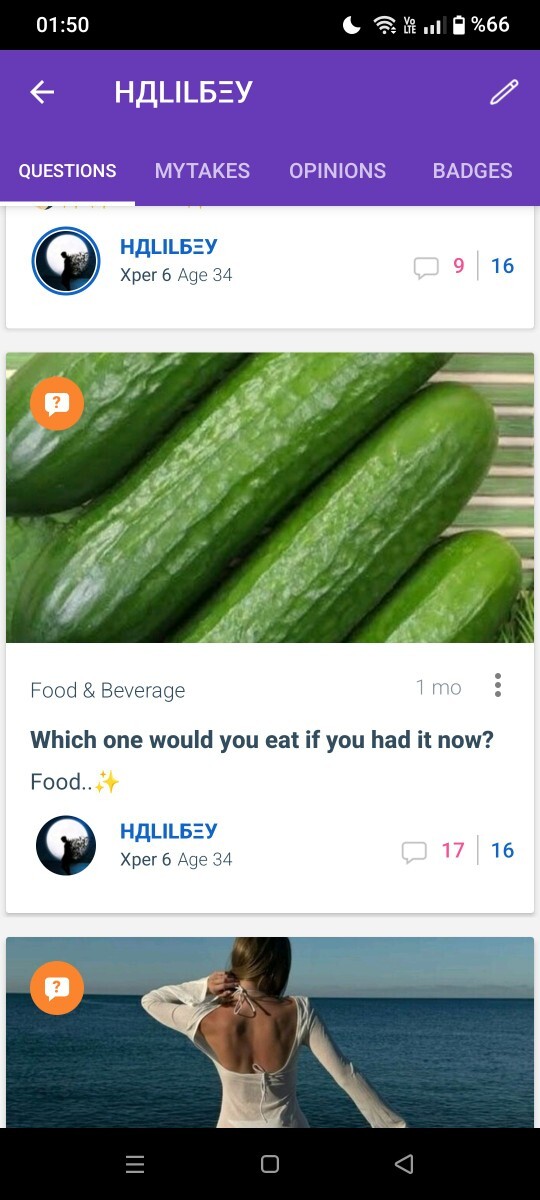540x1200 pixels.
Task: Go back using the top-left arrow
Action: pos(42,93)
